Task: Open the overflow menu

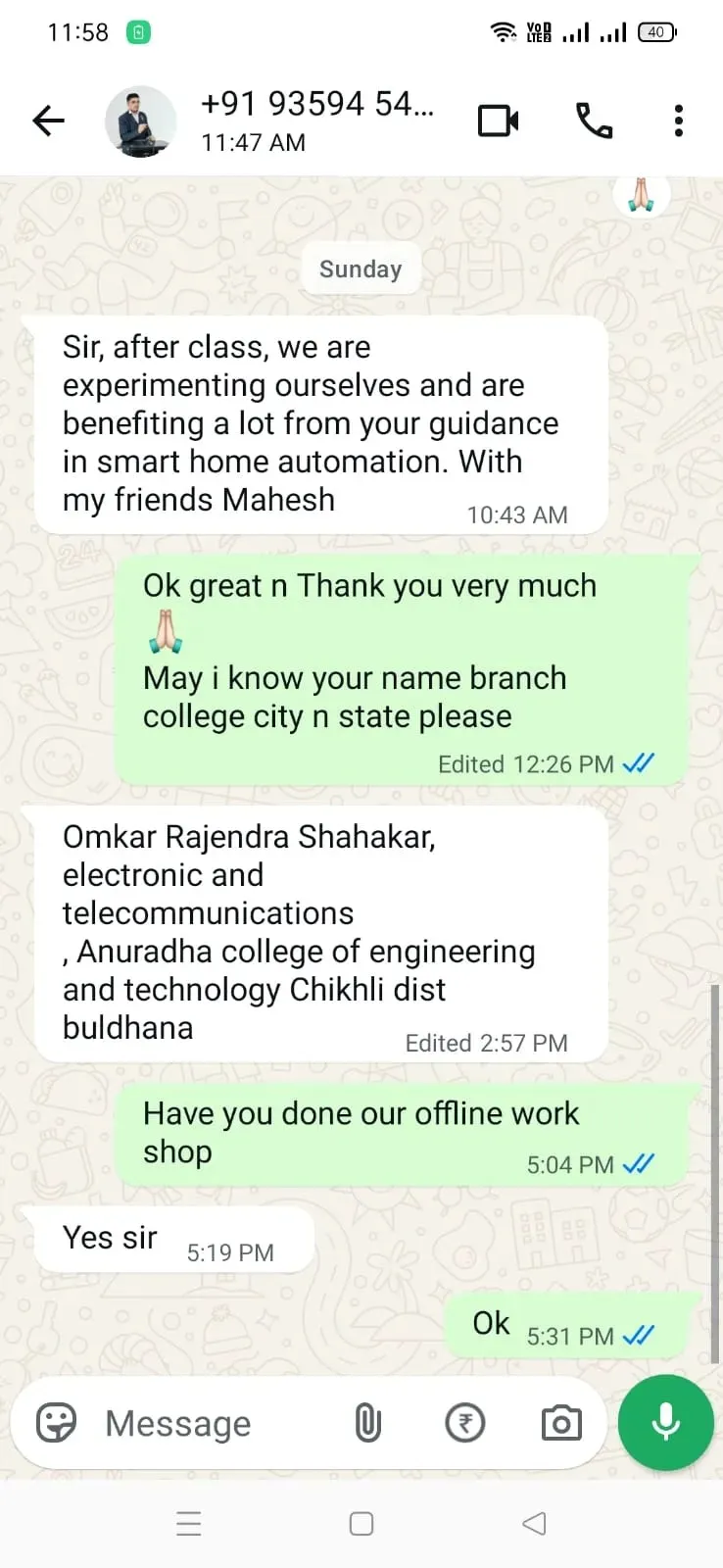Action: pyautogui.click(x=678, y=121)
